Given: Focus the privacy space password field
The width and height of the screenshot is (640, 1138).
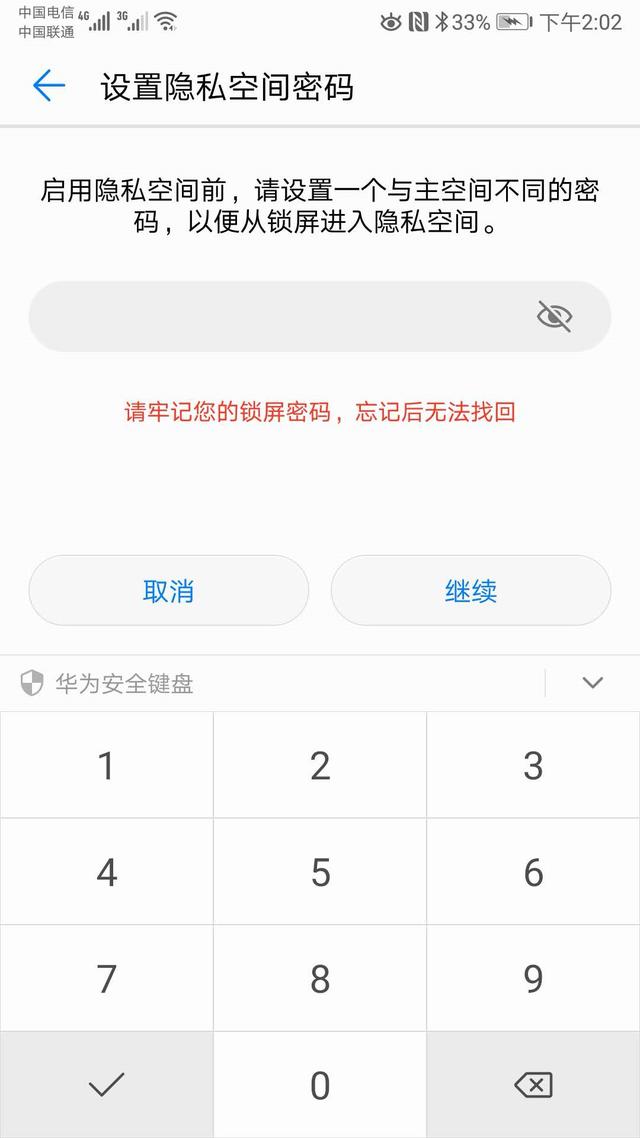Looking at the screenshot, I should click(280, 316).
